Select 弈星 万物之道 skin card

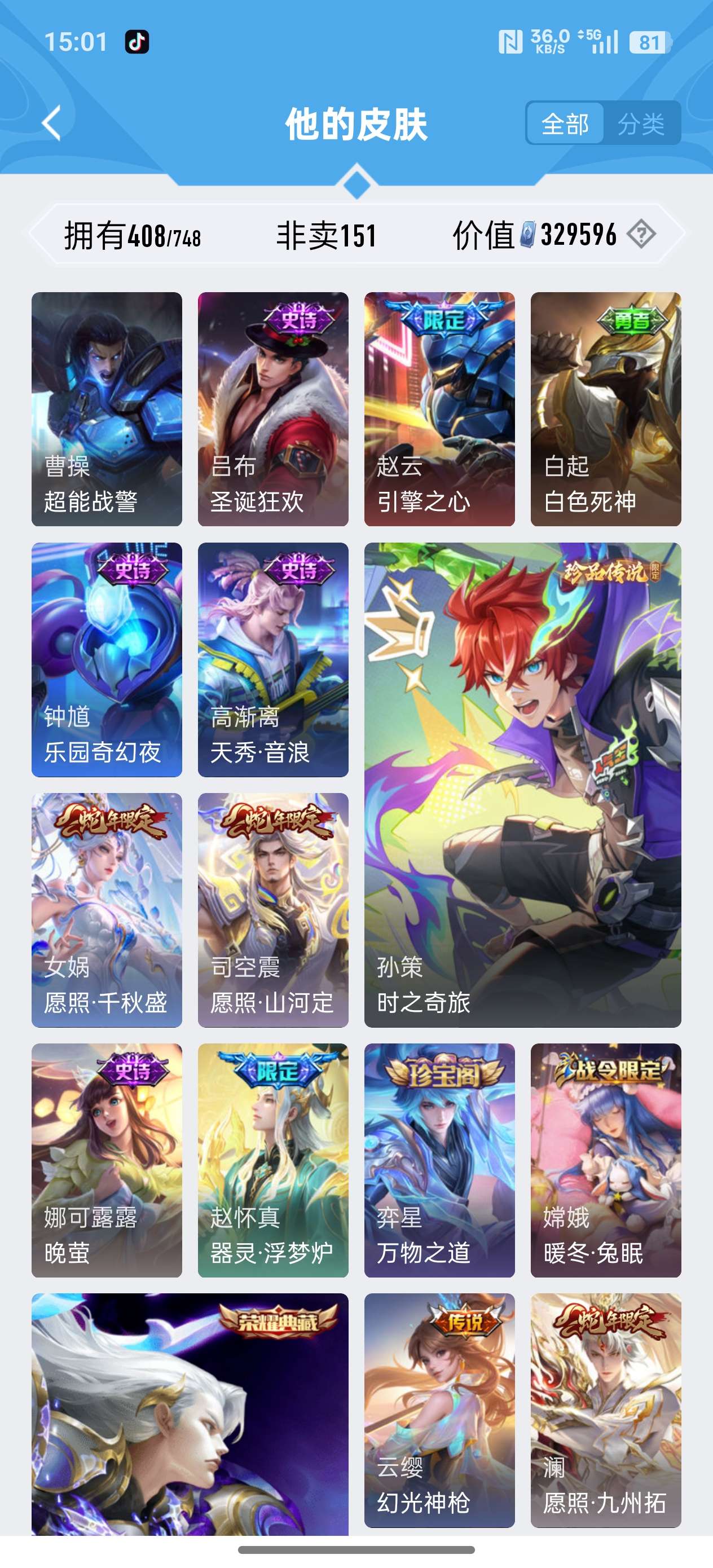(x=439, y=1160)
